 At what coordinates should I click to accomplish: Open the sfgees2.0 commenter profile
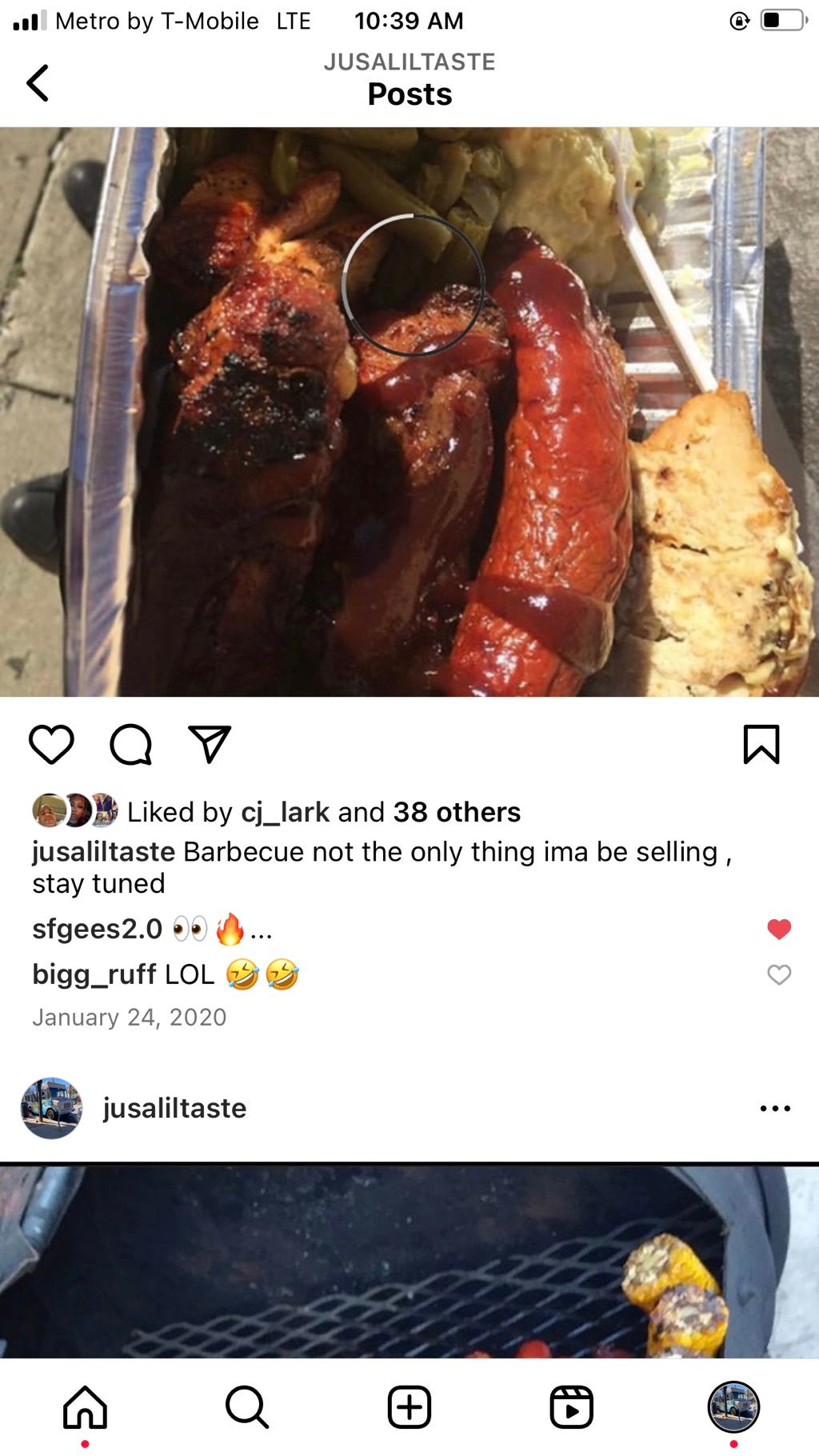(x=97, y=929)
